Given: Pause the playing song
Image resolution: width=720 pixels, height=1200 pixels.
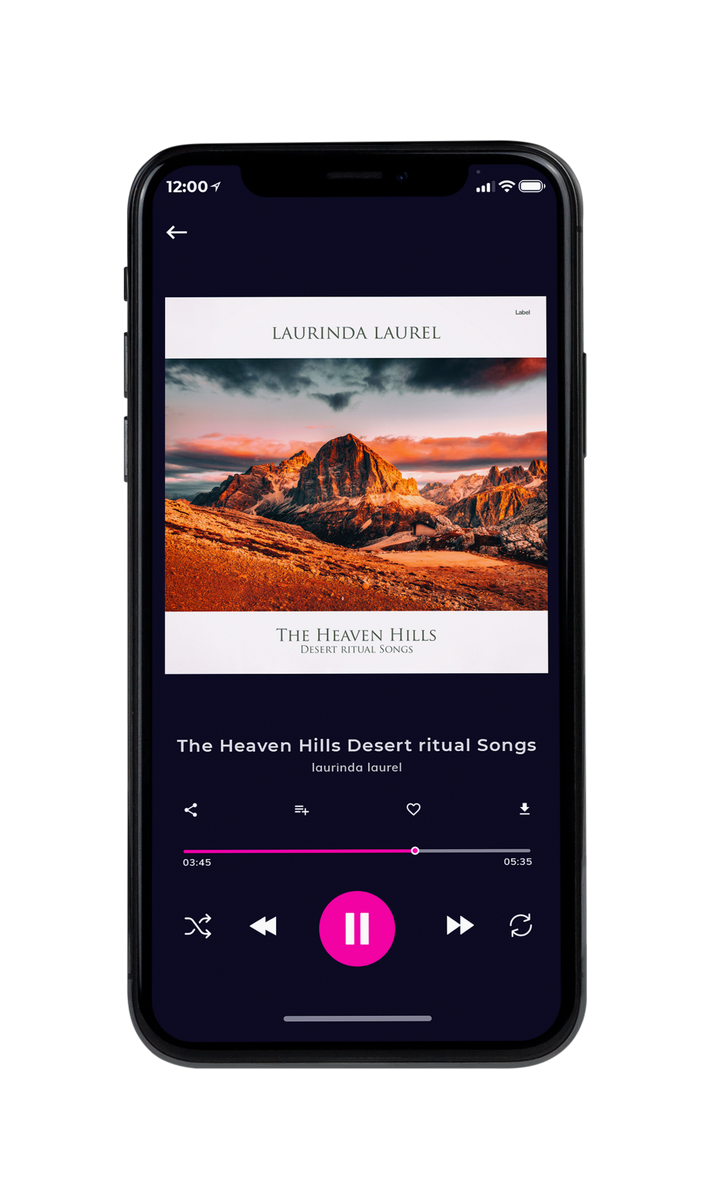Looking at the screenshot, I should tap(357, 928).
